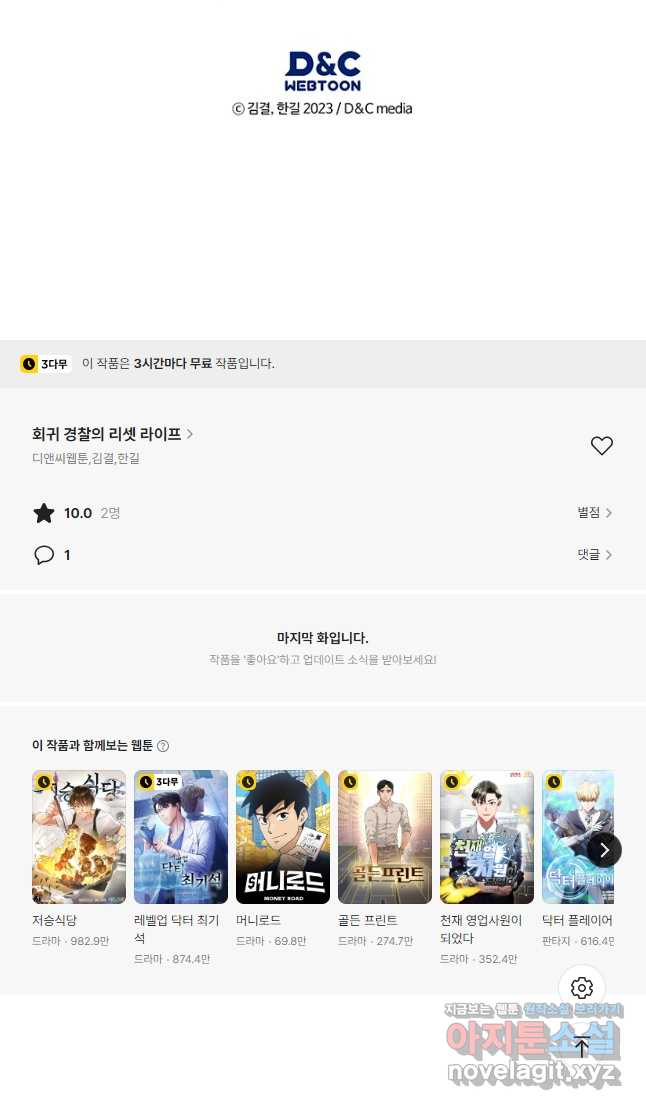
Task: Tap the help icon beside 이 작품과 함께보는 웹툰
Action: [x=163, y=745]
